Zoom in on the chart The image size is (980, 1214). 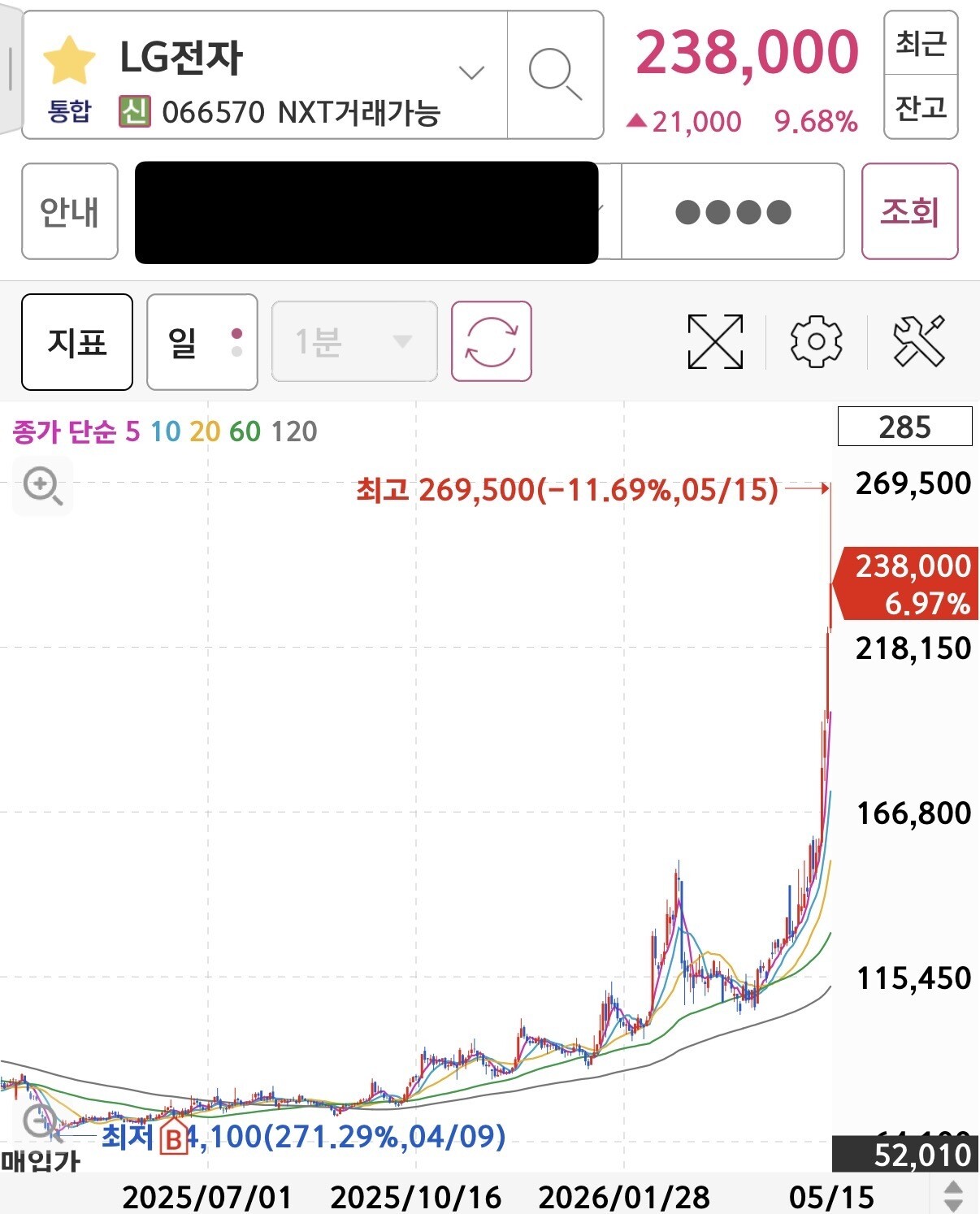(42, 486)
